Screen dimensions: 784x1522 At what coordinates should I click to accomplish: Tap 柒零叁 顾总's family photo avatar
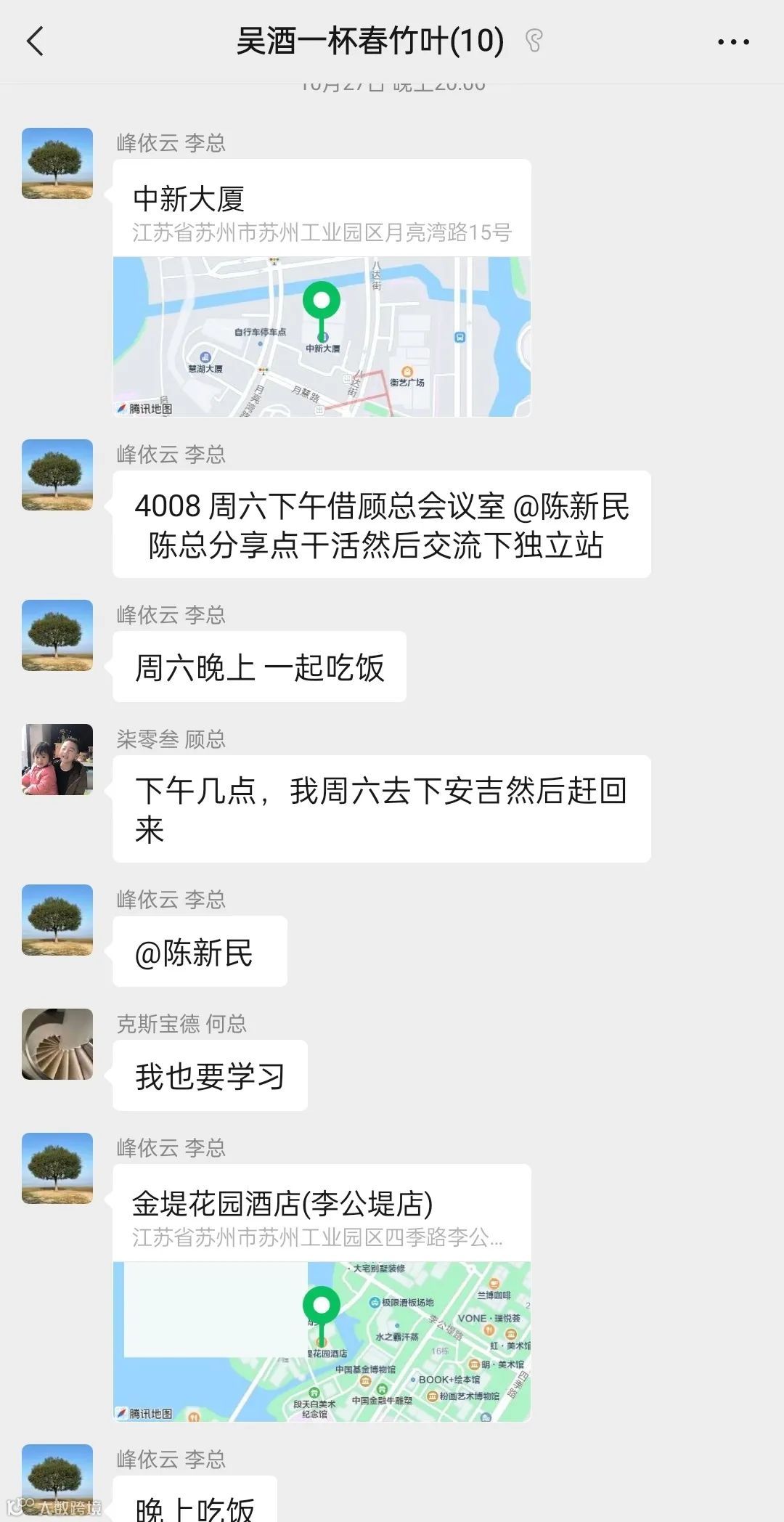57,760
